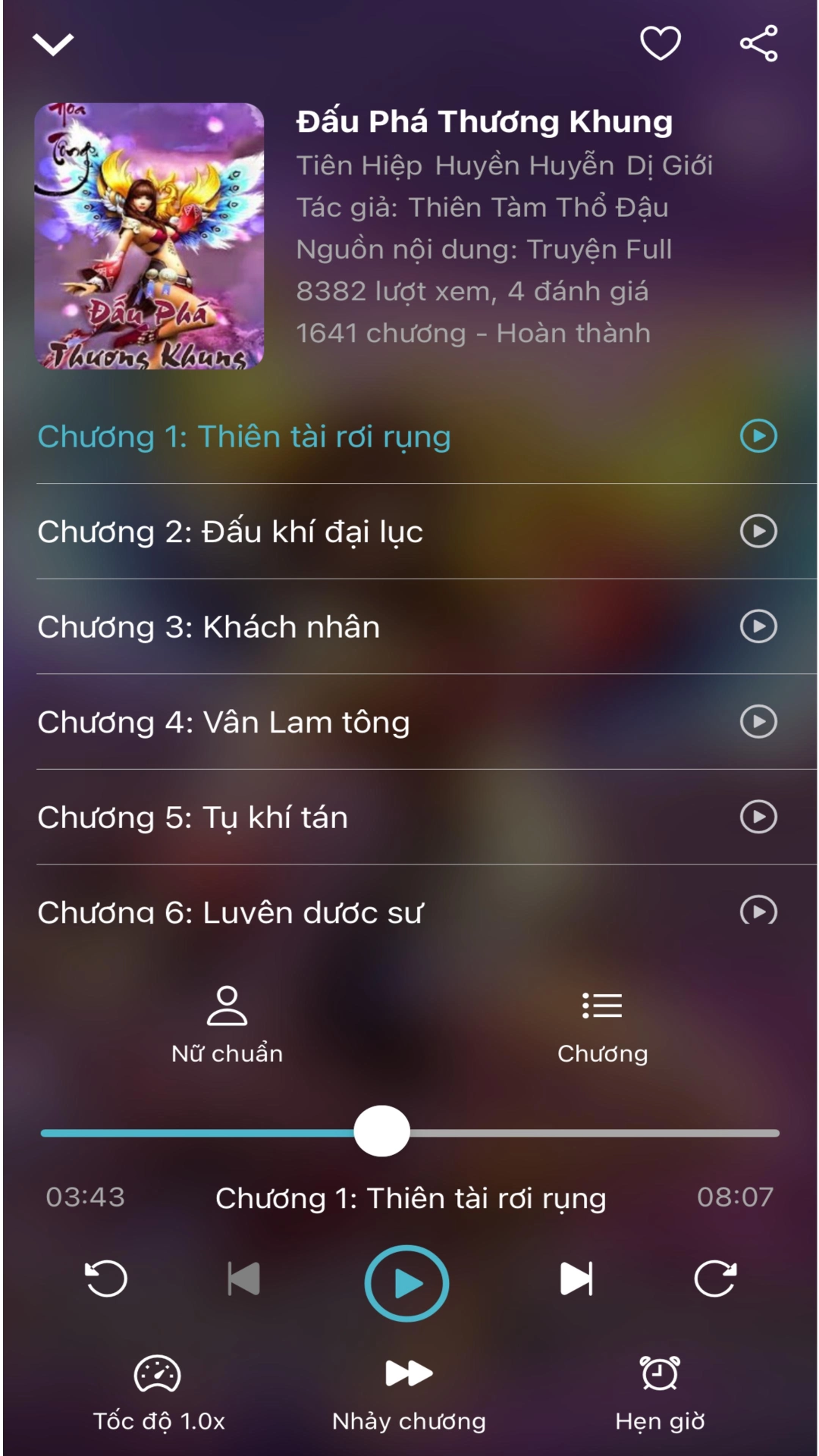This screenshot has width=819, height=1456.
Task: Skip to the next chapter
Action: (576, 1279)
